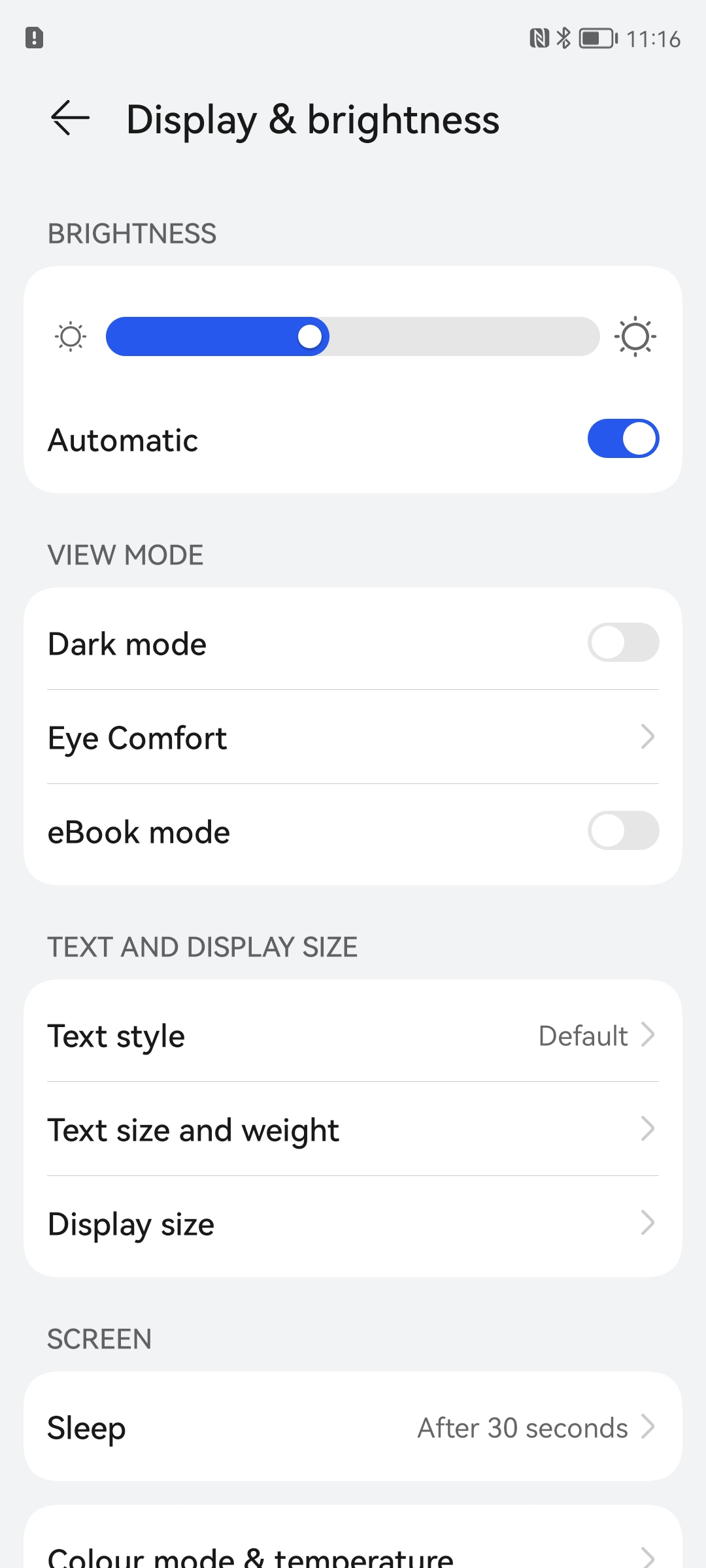Change the Sleep timeout
This screenshot has height=1568, width=706.
(353, 1428)
